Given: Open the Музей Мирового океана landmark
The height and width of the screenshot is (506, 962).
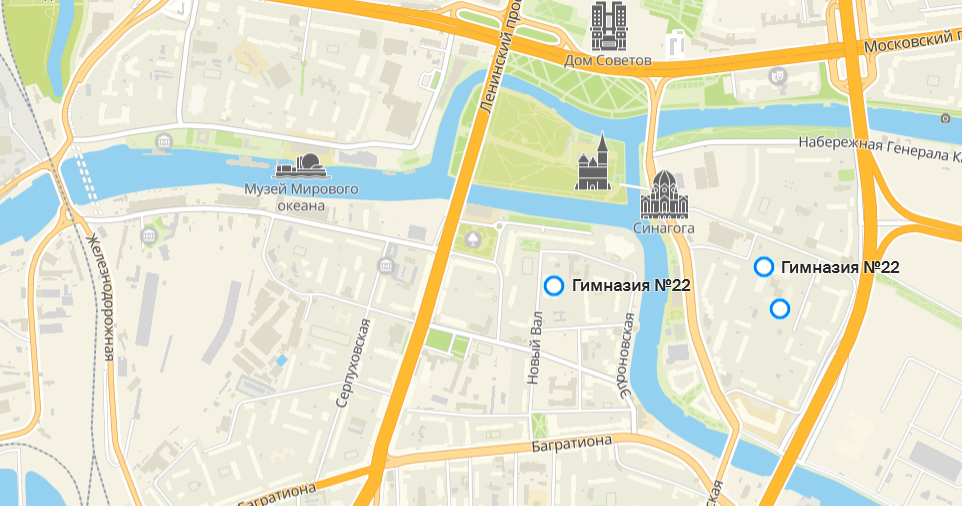Looking at the screenshot, I should [x=299, y=167].
